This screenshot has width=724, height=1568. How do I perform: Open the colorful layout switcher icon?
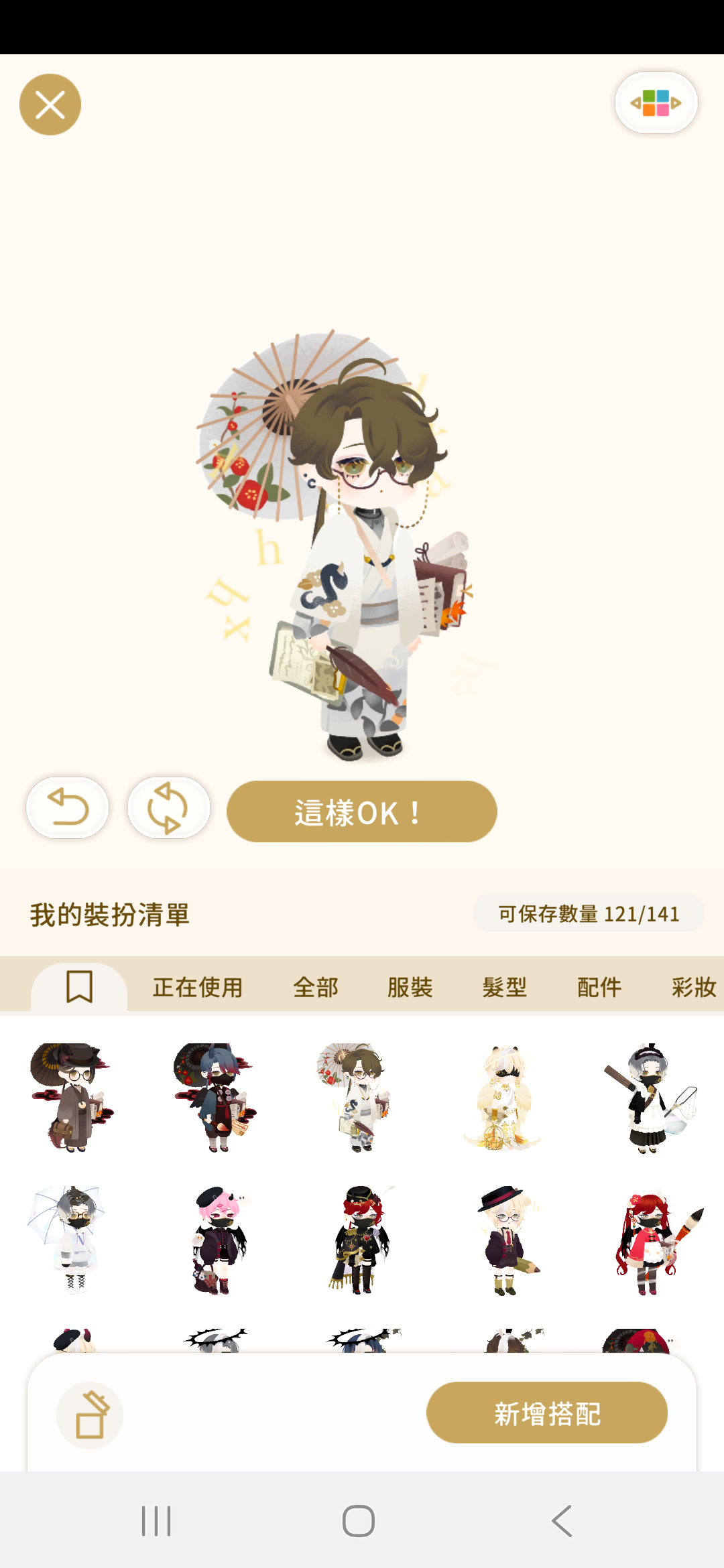click(656, 103)
